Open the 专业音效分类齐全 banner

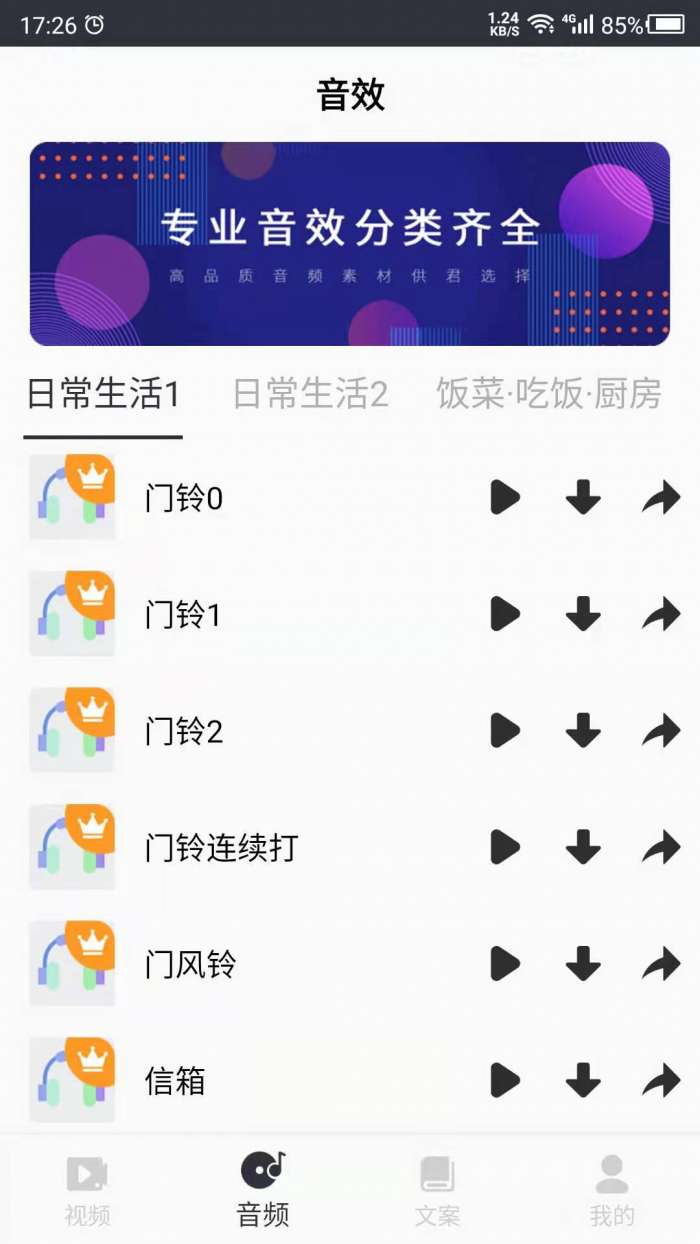coord(349,244)
